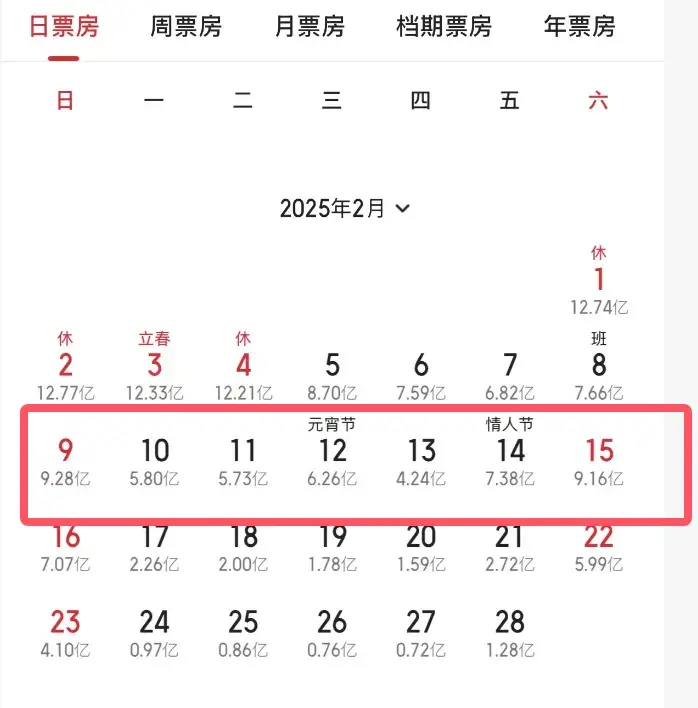Select the 日票房 tab
The image size is (698, 708).
64,26
